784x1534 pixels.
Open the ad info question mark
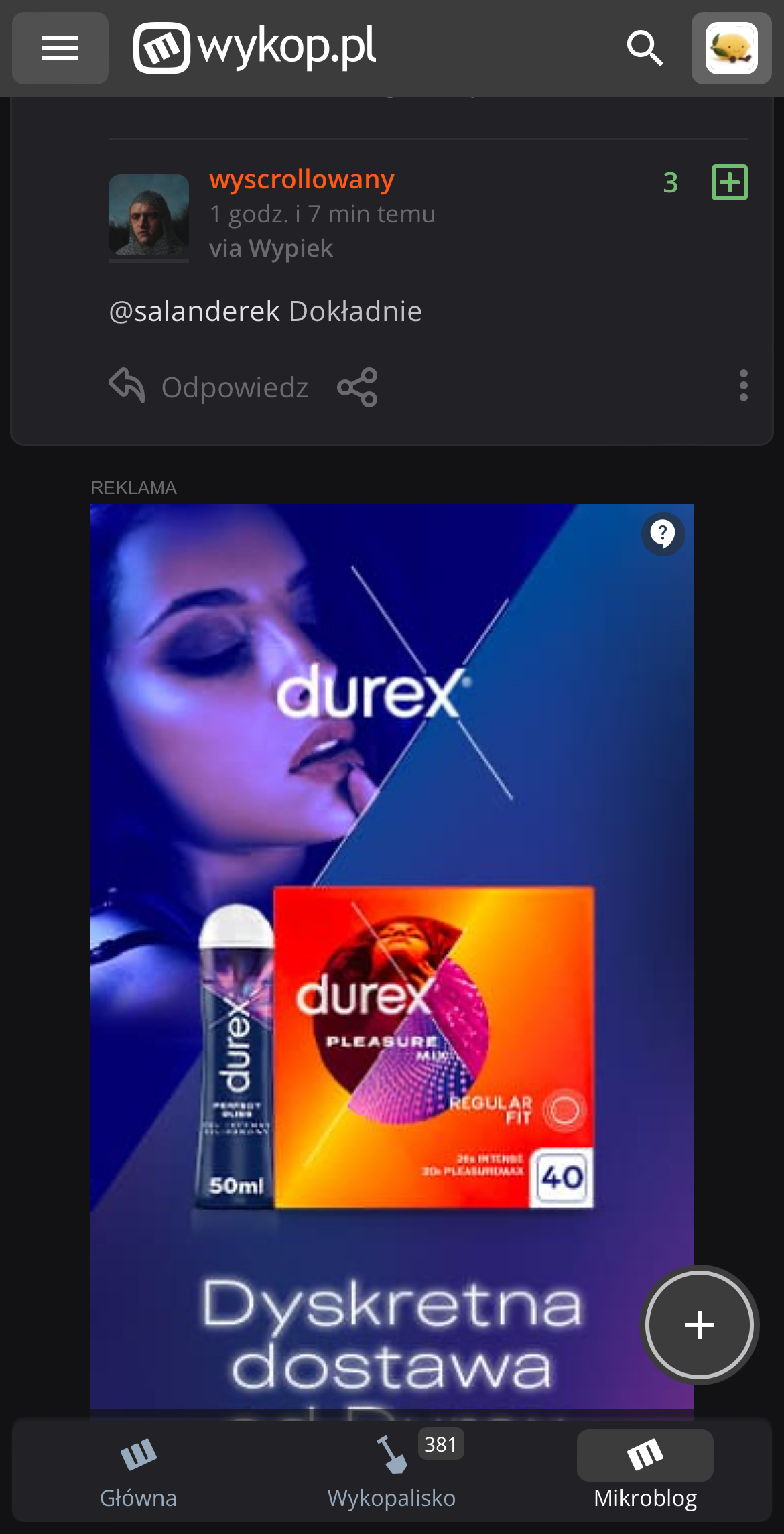pos(663,534)
